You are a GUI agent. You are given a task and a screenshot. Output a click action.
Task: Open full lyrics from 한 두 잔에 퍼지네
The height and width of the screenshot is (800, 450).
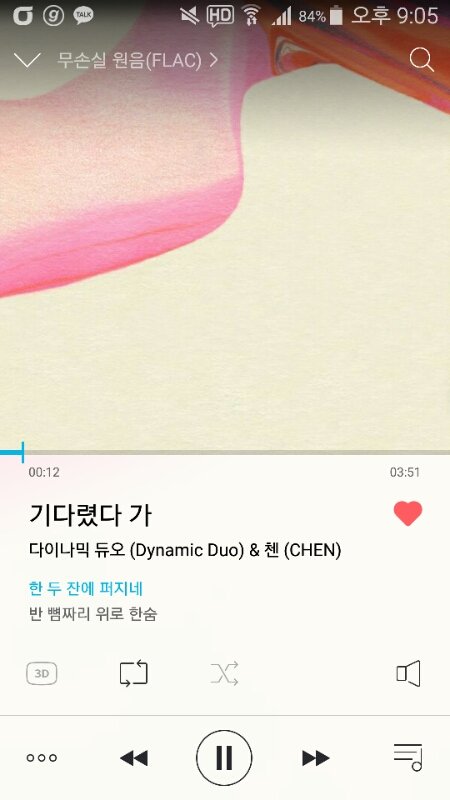pos(86,589)
